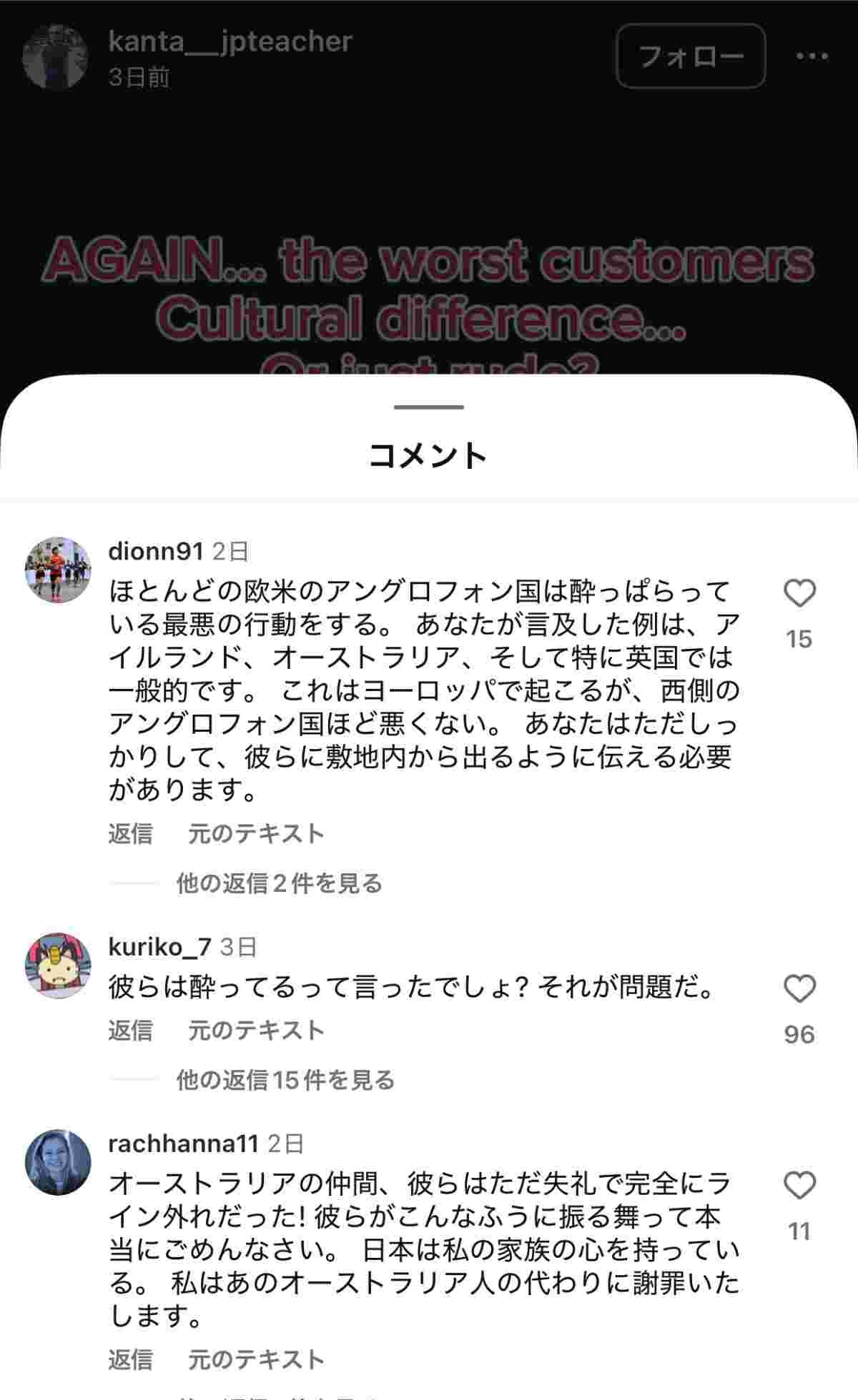Like dionn91's comment
The height and width of the screenshot is (1400, 858).
point(799,593)
